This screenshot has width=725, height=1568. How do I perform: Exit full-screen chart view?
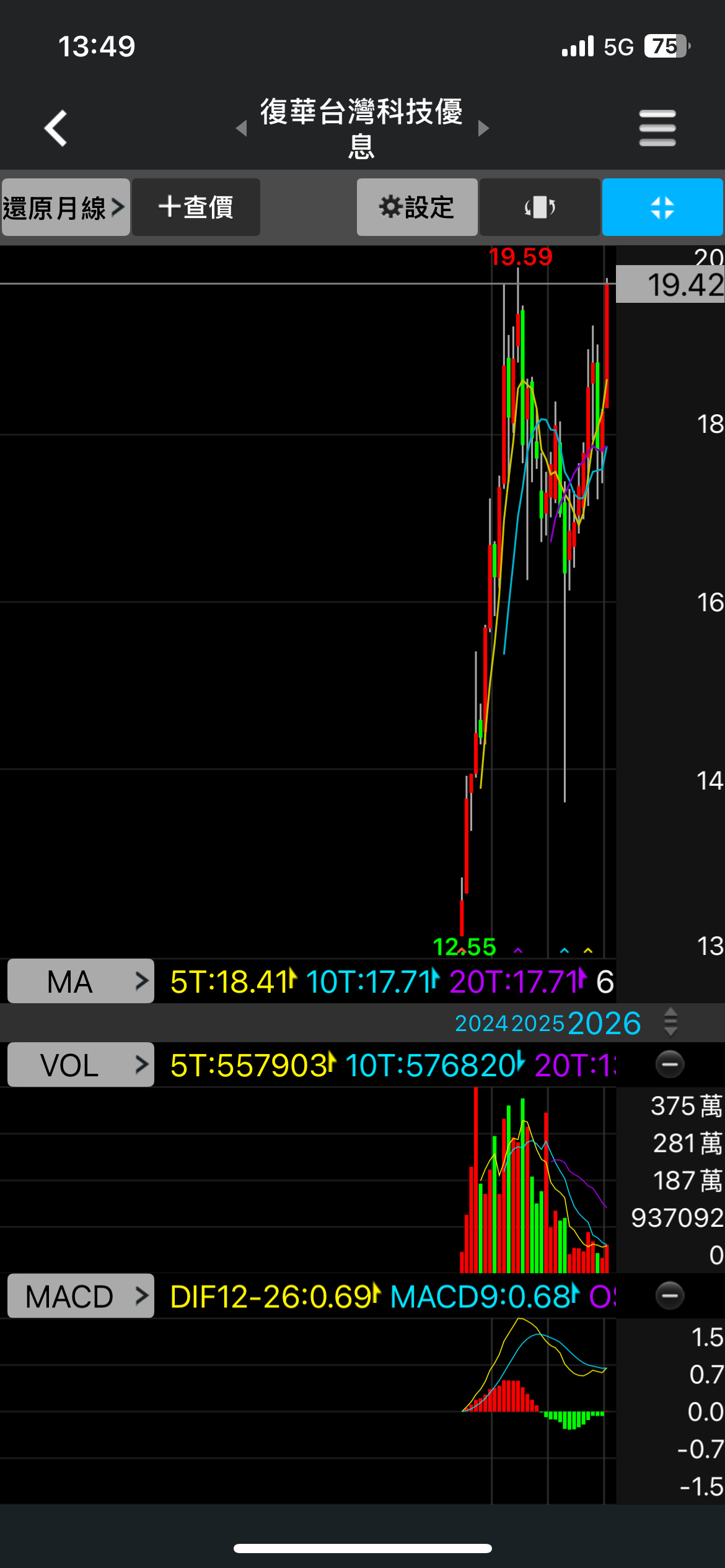[662, 207]
